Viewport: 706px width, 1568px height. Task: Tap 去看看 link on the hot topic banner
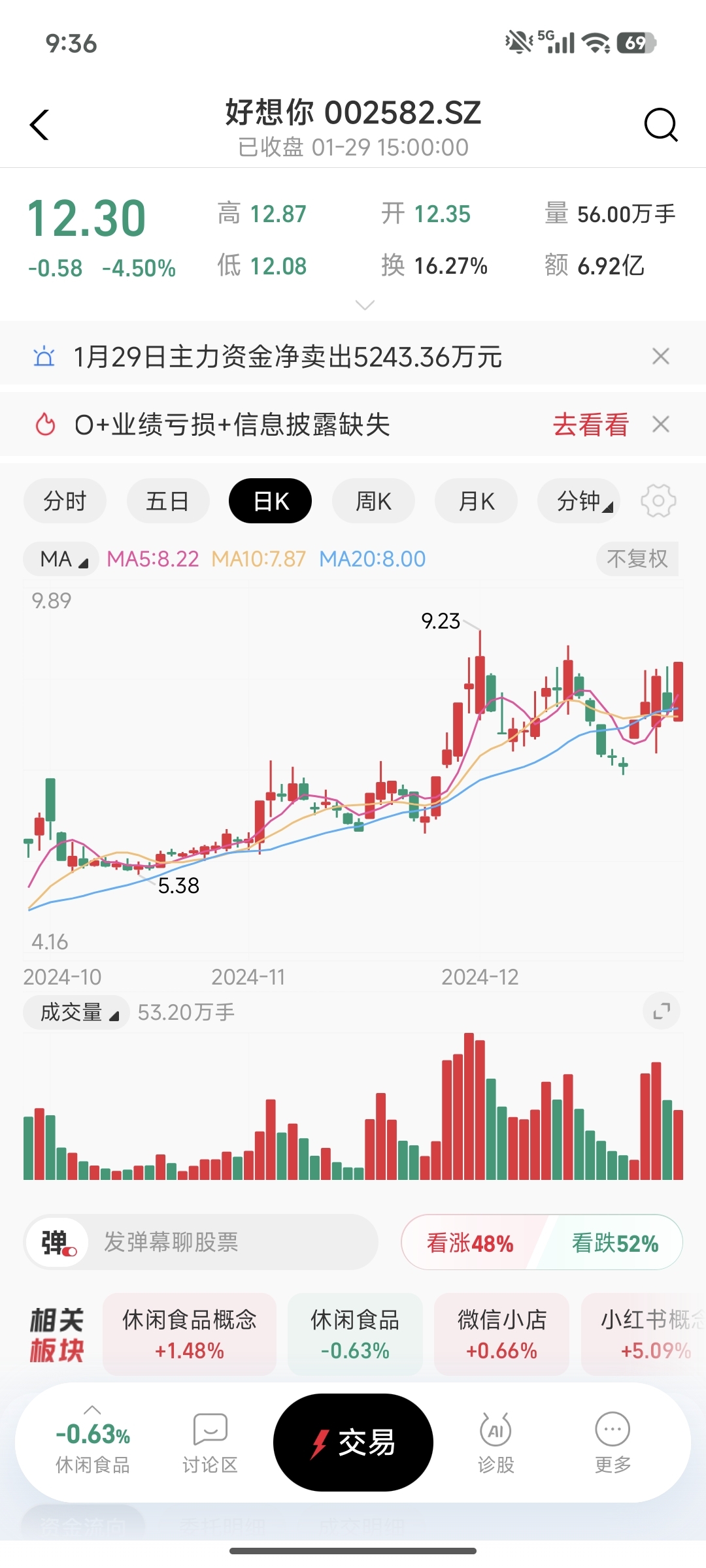click(590, 425)
